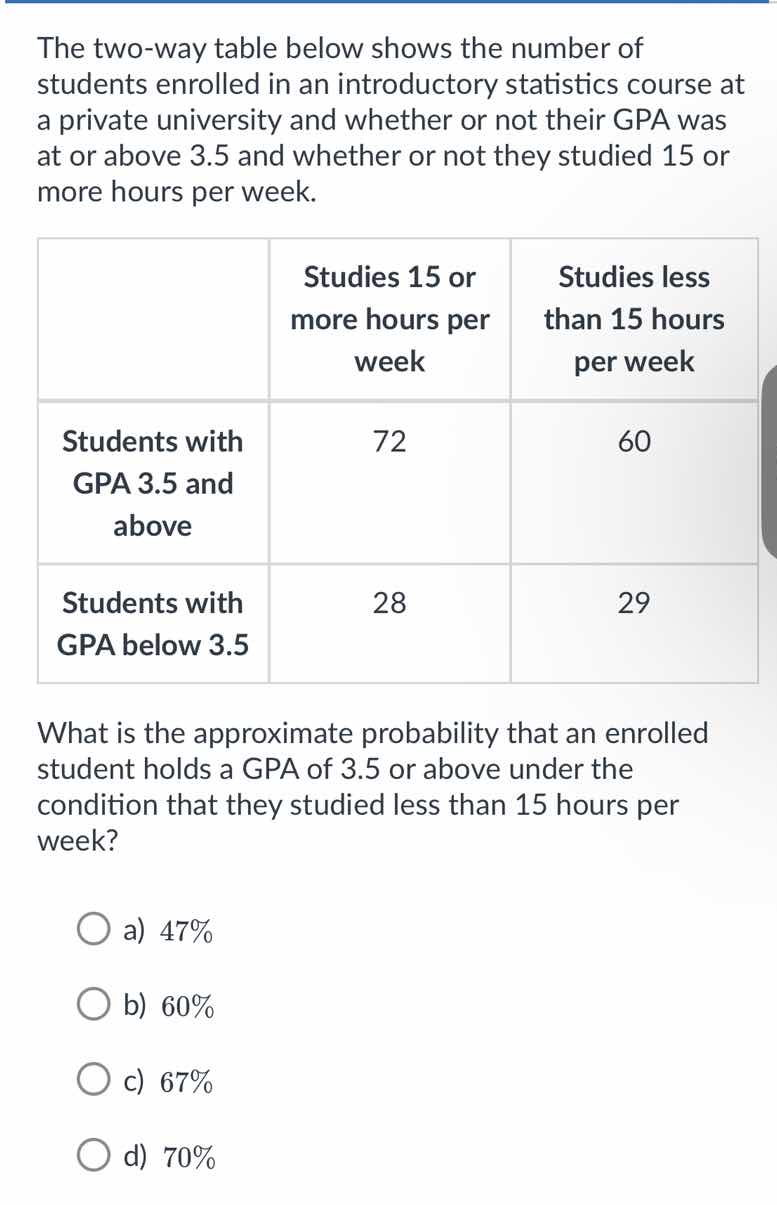Image resolution: width=777 pixels, height=1205 pixels.
Task: Click the answer label 67%
Action: 188,1083
